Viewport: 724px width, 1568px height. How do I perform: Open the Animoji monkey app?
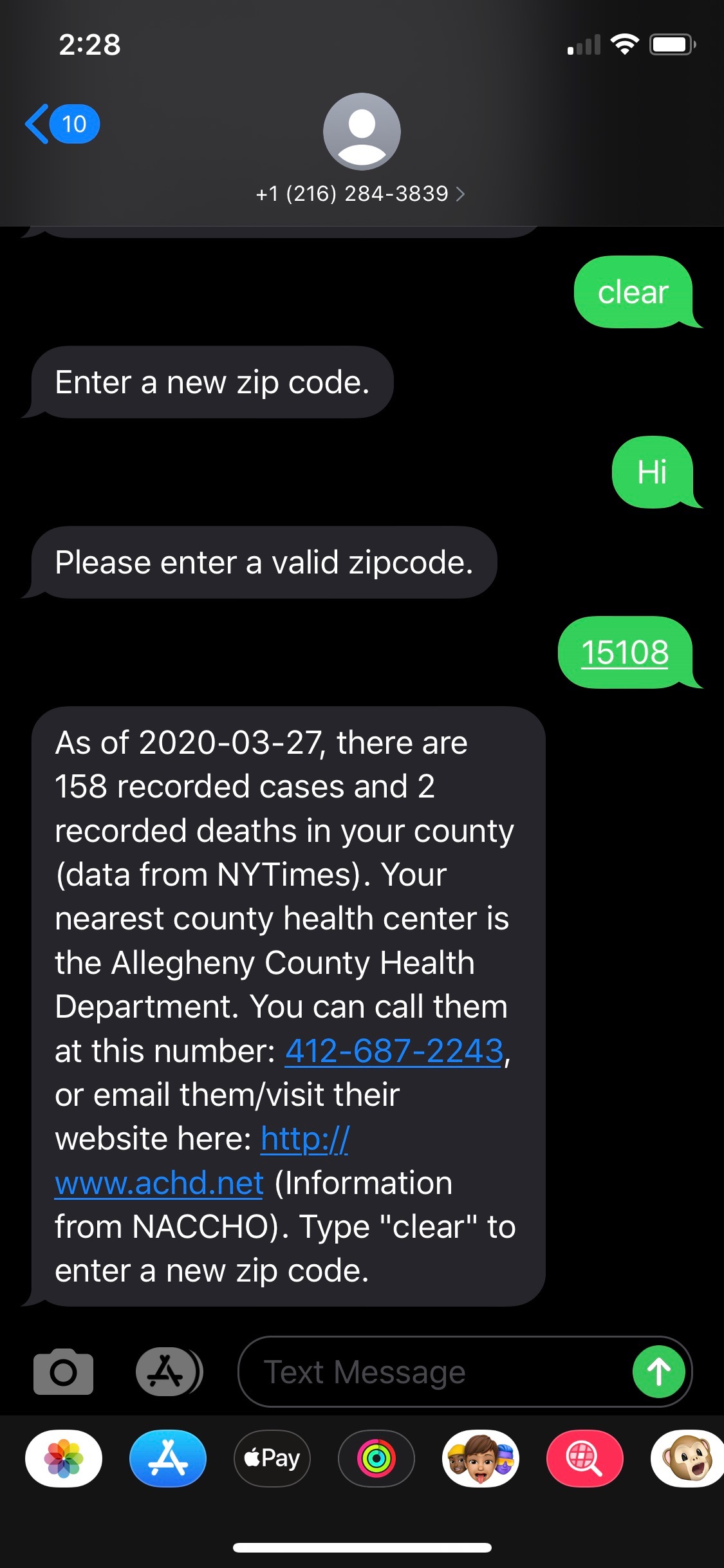[687, 1459]
